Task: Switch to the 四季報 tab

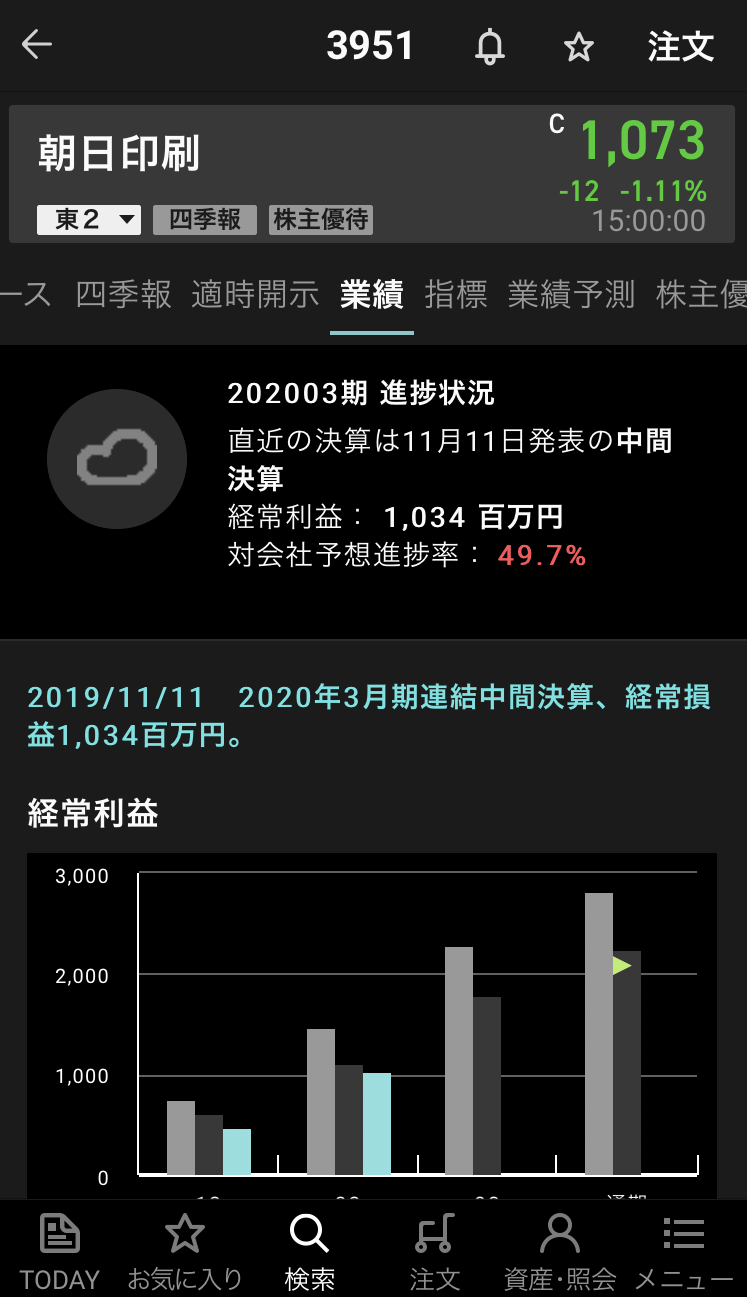Action: (x=124, y=294)
